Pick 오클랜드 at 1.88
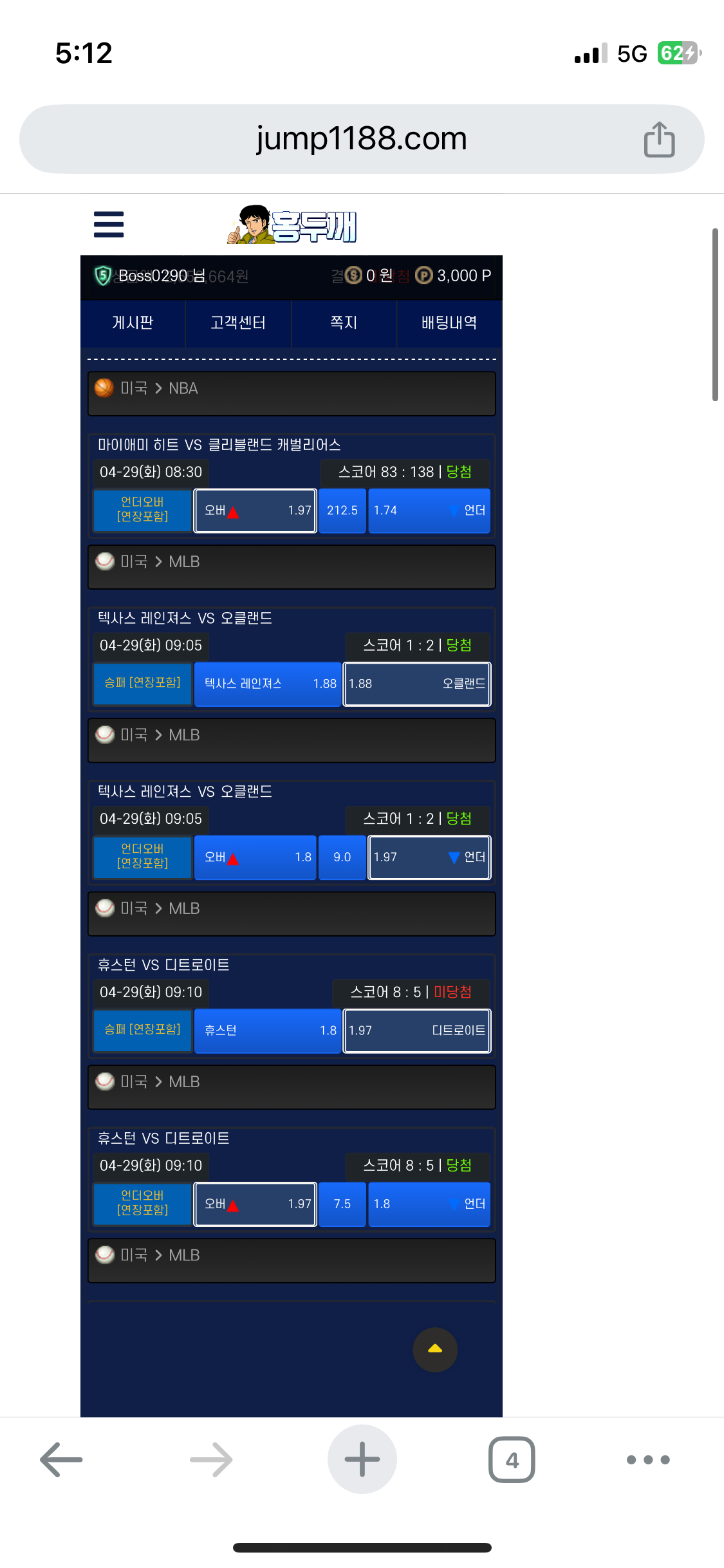 point(417,684)
